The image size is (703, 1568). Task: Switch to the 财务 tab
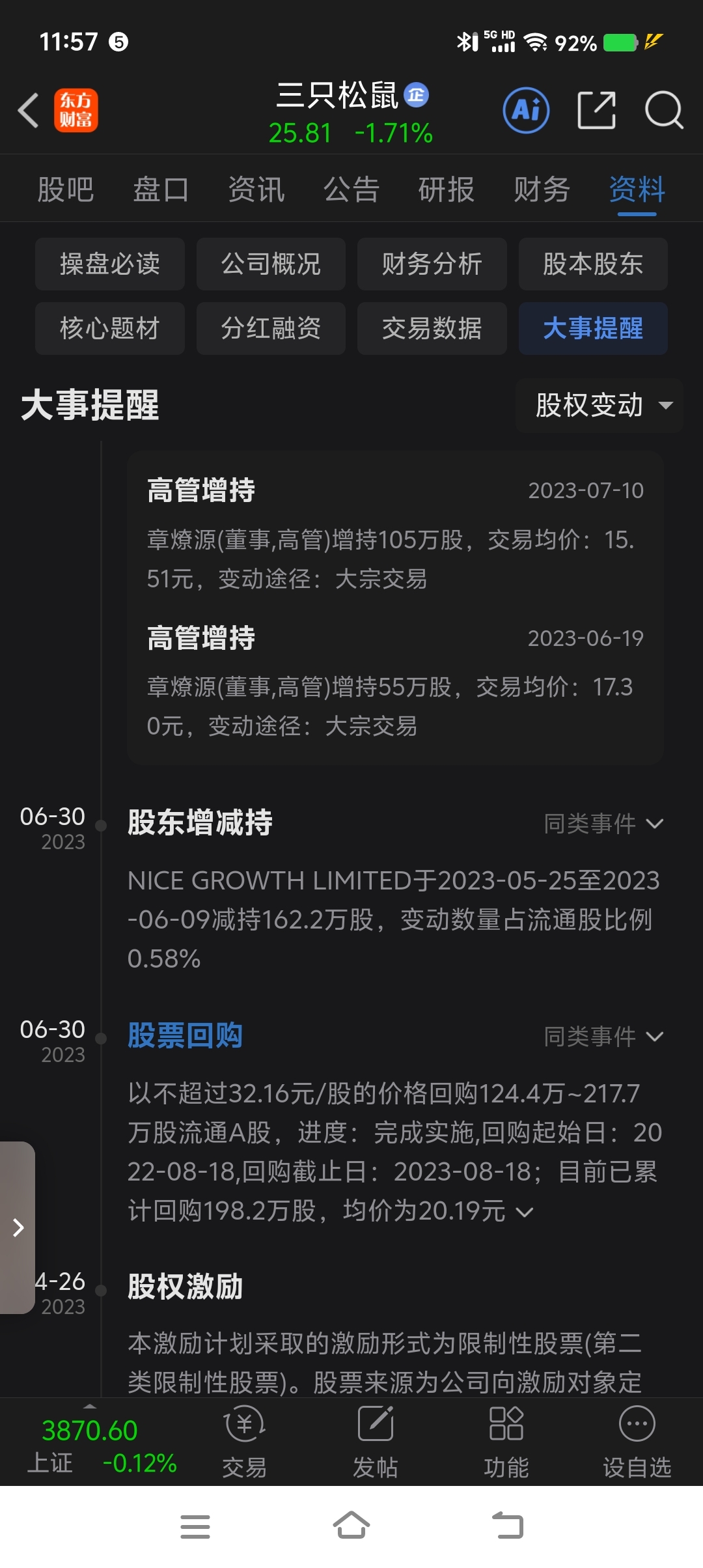click(x=542, y=189)
